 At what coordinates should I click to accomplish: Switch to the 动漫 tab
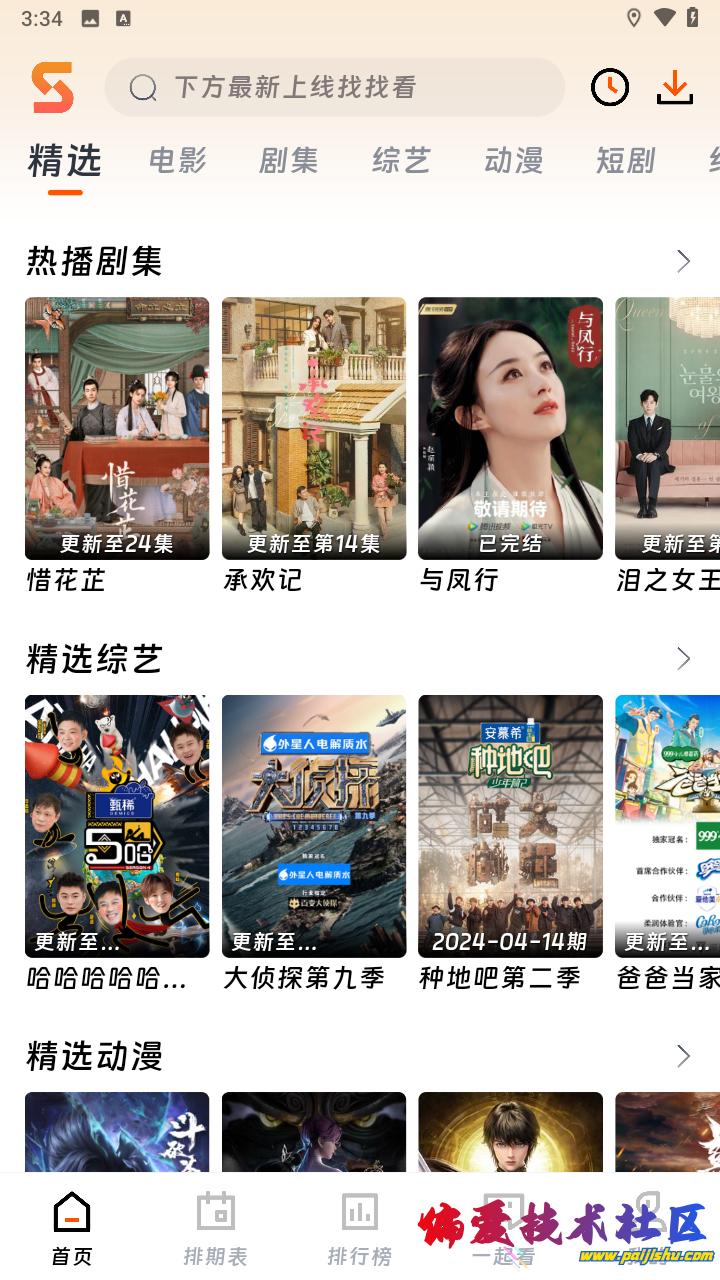click(x=513, y=160)
